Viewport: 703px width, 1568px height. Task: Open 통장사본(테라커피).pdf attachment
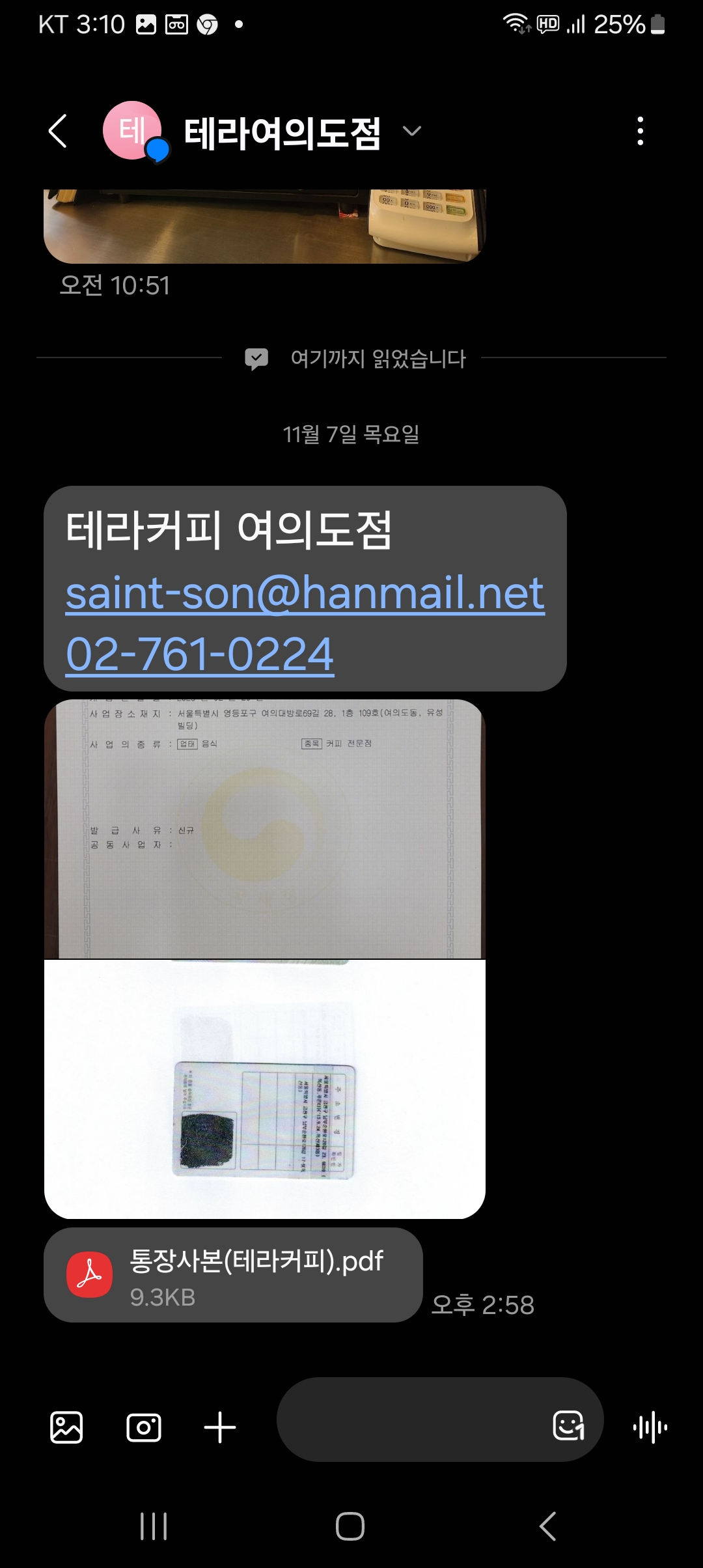tap(233, 1275)
